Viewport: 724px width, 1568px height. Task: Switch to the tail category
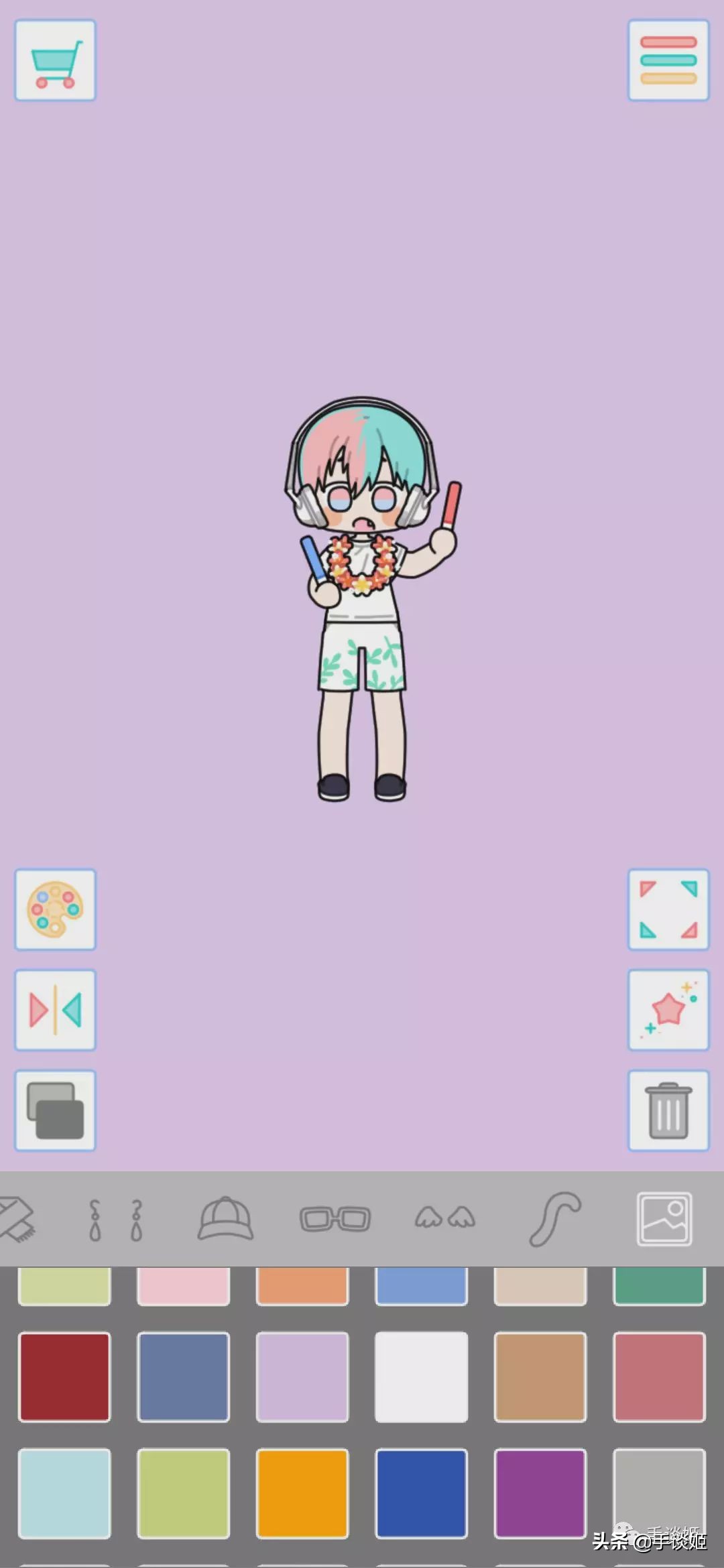(x=555, y=1220)
